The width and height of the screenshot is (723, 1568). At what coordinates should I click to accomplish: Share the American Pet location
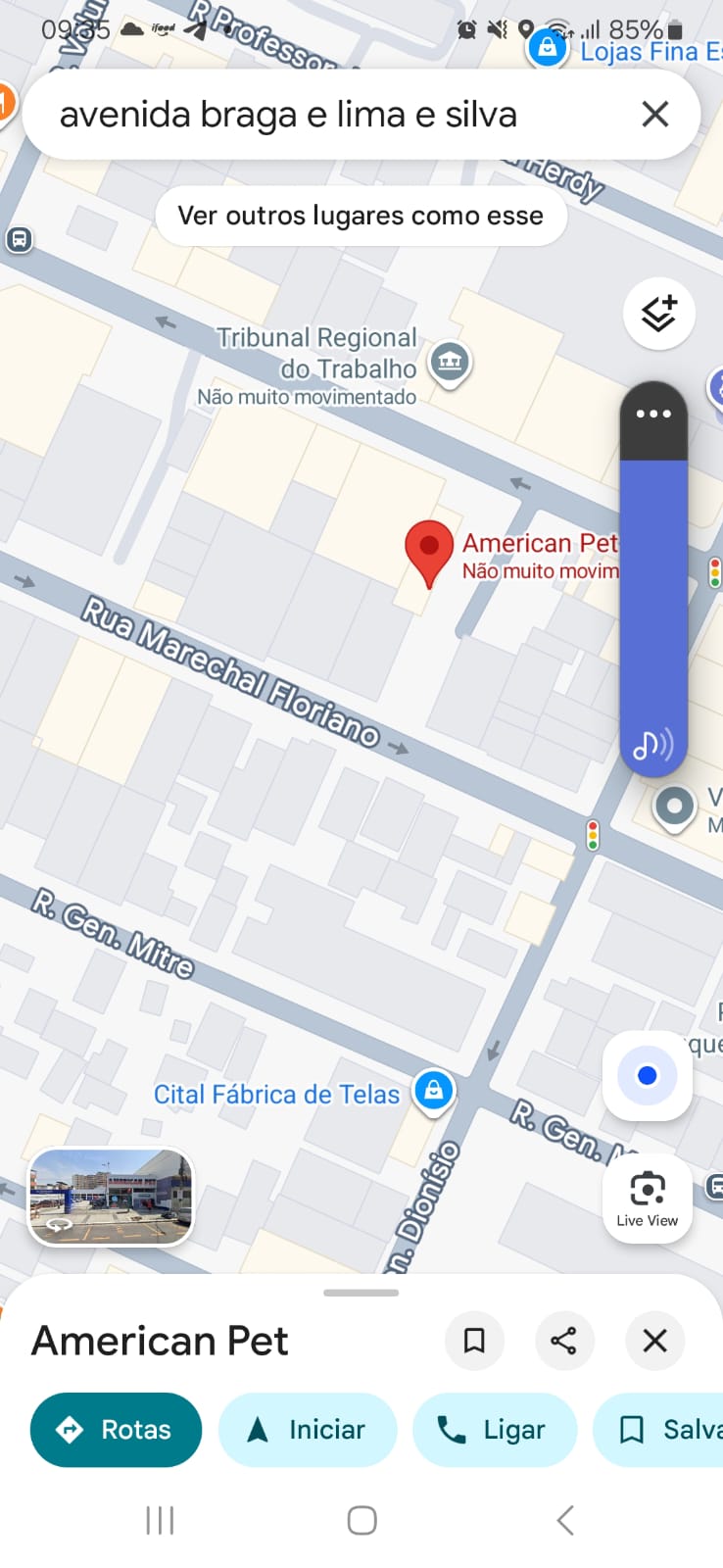(563, 1340)
